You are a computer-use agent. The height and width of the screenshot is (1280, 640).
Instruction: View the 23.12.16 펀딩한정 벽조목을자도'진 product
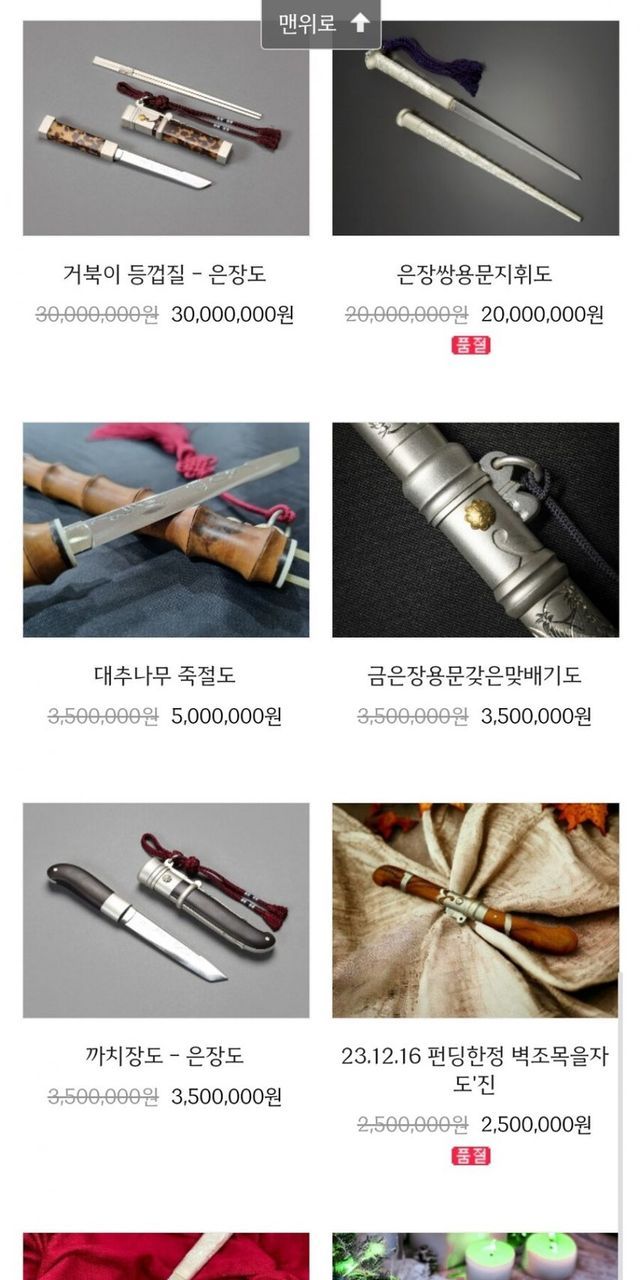tap(475, 910)
